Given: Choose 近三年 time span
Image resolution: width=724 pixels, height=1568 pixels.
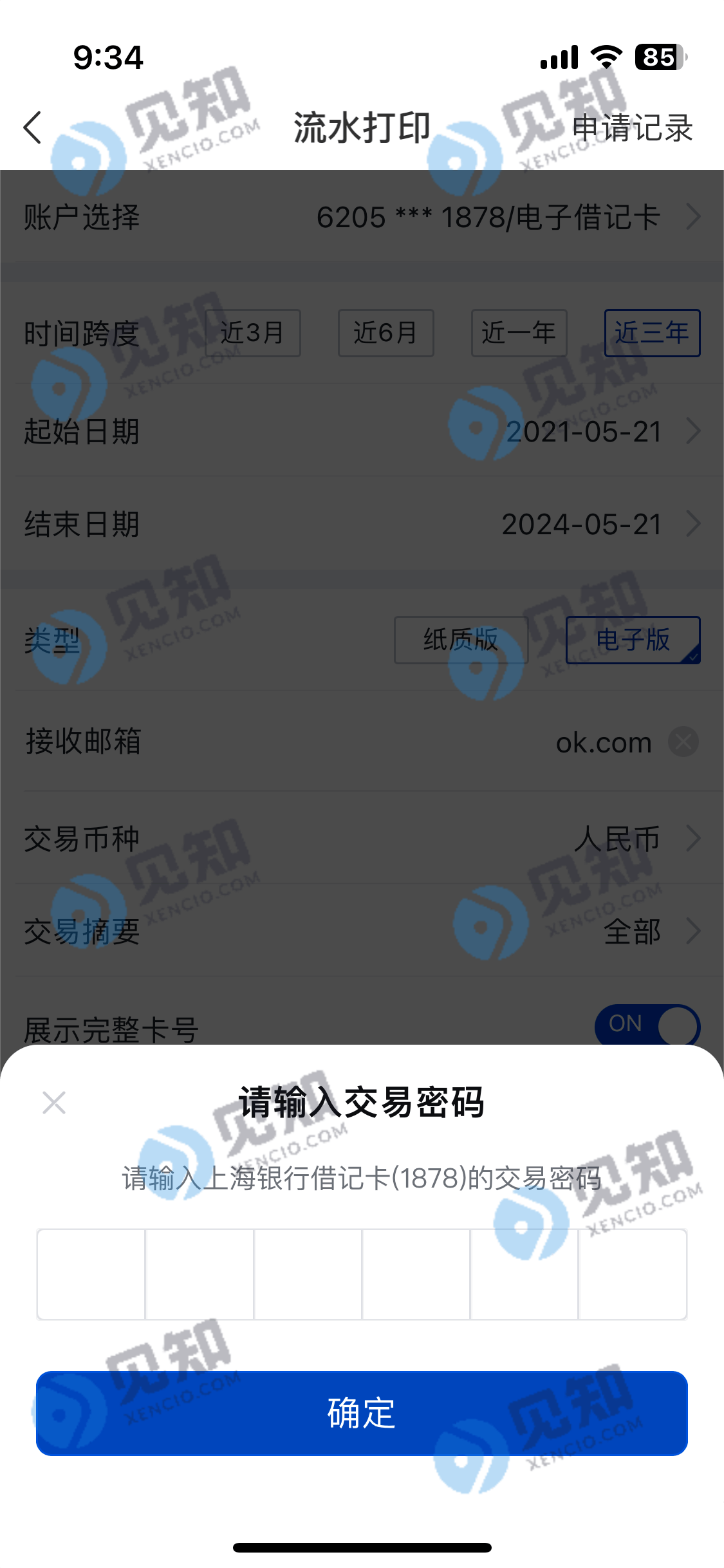Looking at the screenshot, I should (653, 333).
